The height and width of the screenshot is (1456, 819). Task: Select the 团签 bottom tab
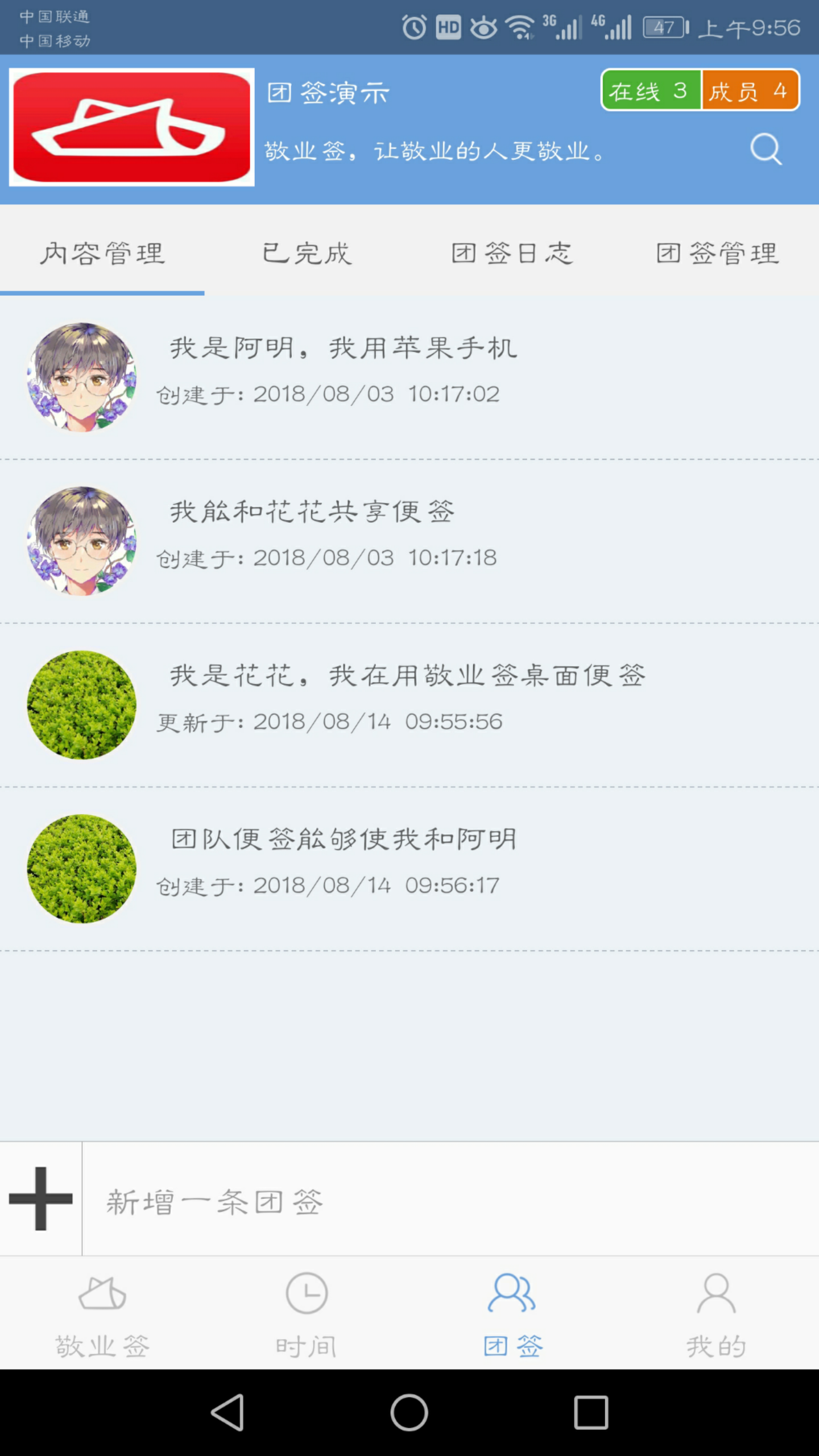tap(512, 1315)
